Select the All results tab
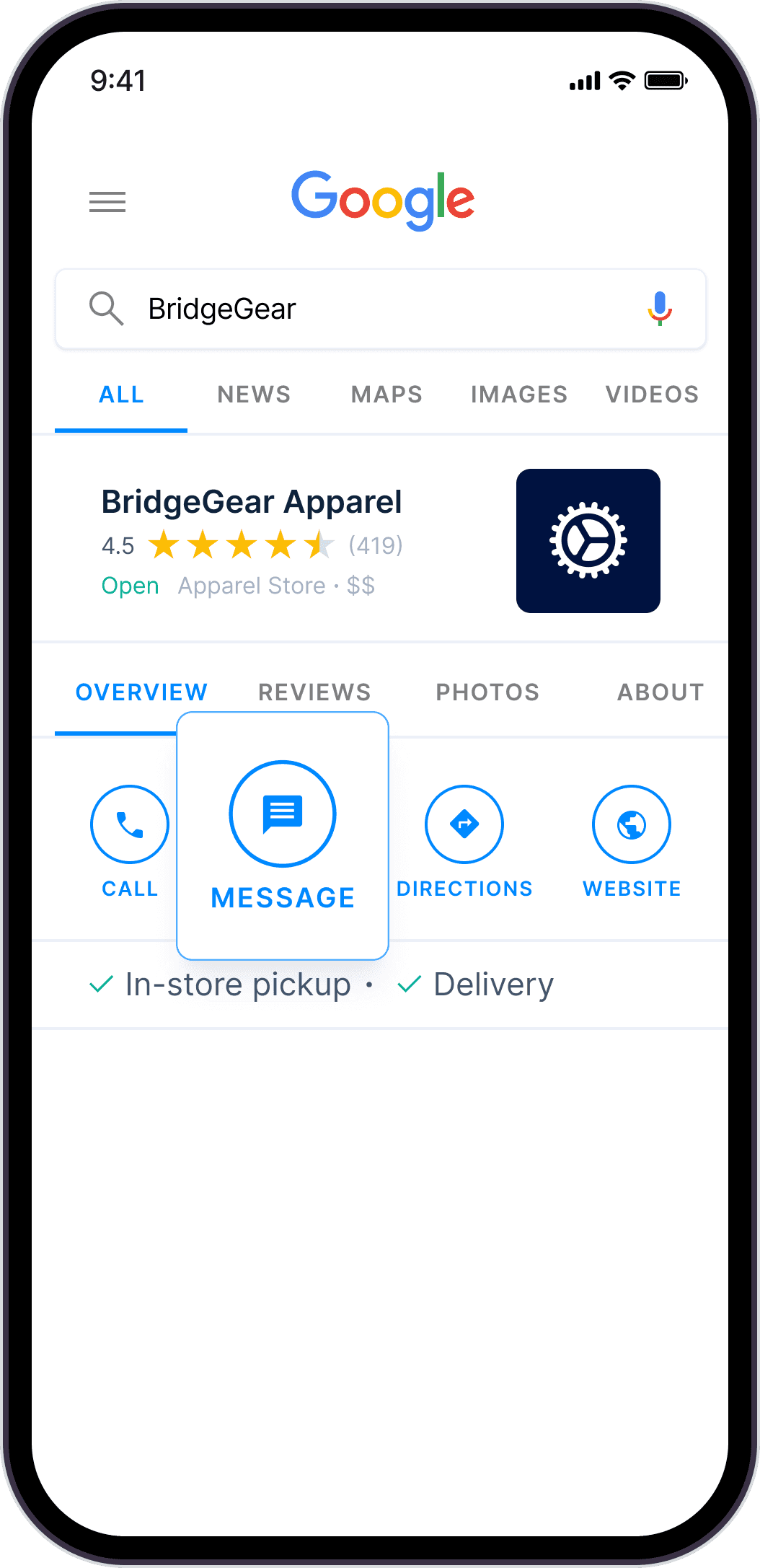 (x=121, y=395)
